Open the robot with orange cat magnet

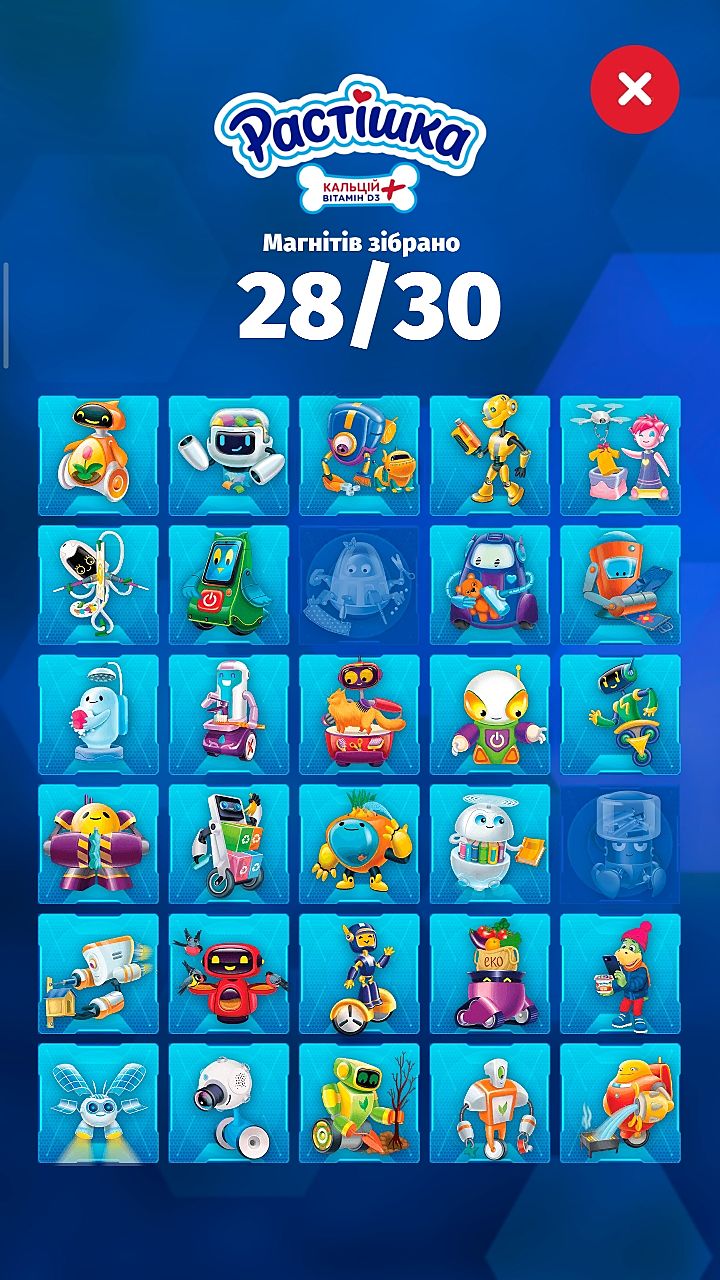(x=359, y=716)
